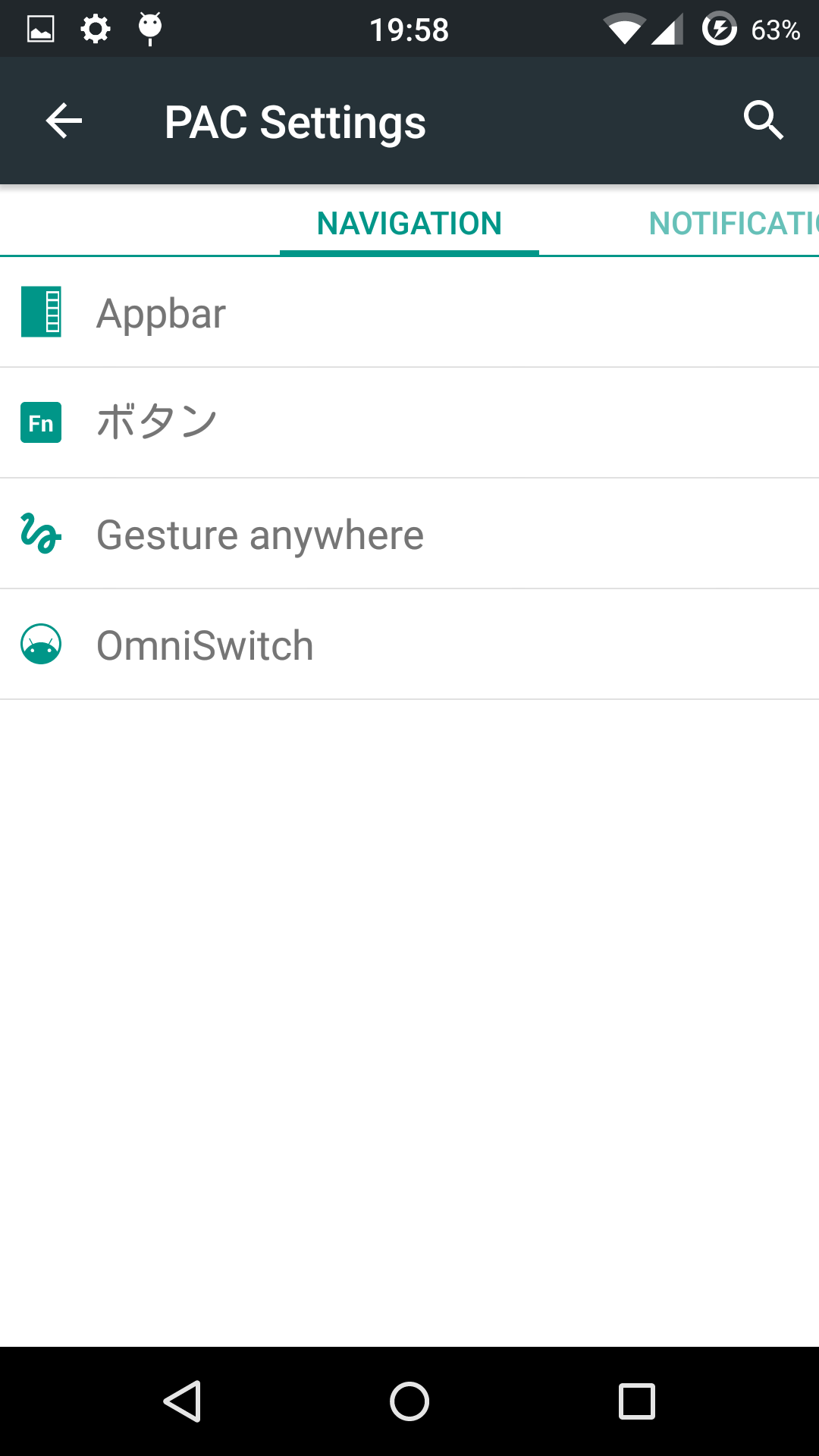Switch to the Notification tab

point(733,223)
